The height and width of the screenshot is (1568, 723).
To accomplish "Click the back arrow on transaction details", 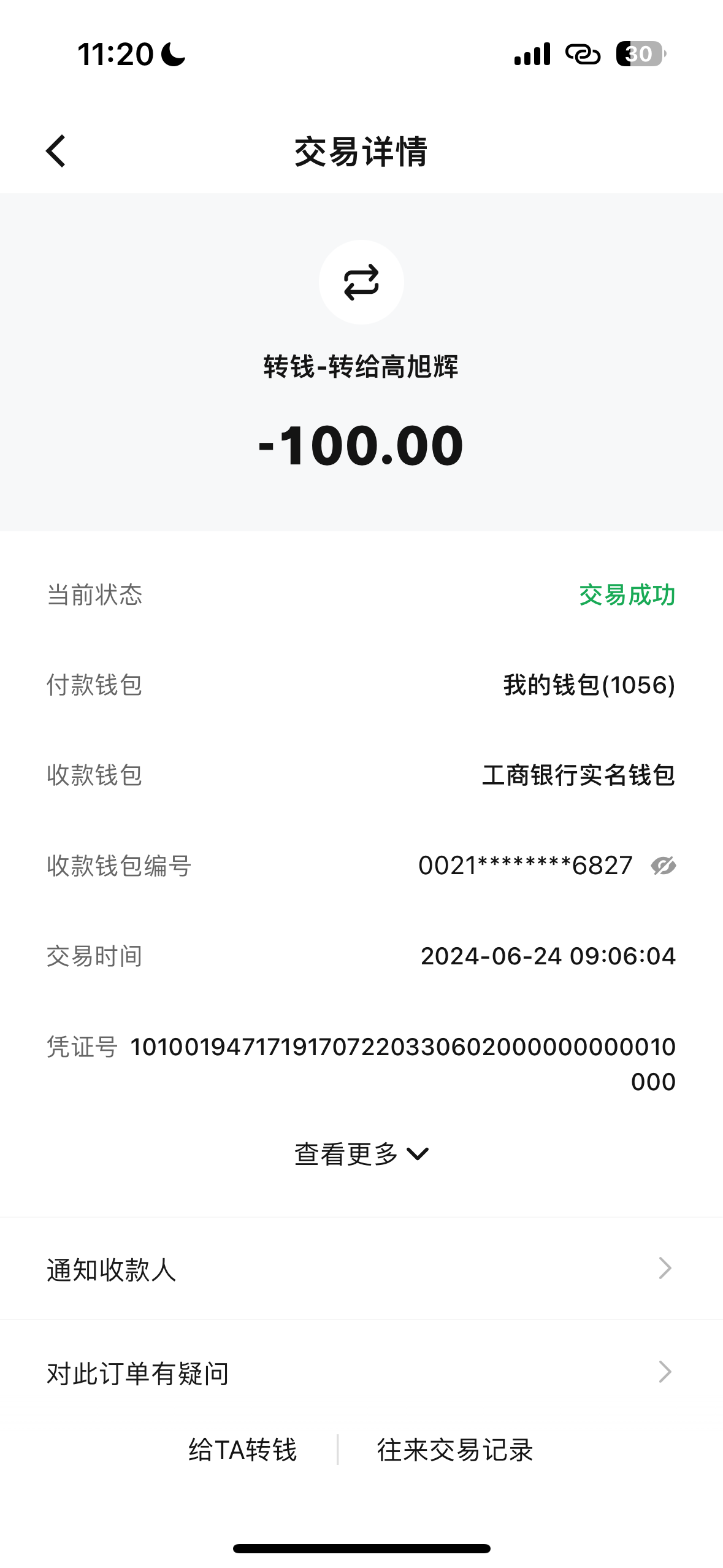I will click(55, 151).
